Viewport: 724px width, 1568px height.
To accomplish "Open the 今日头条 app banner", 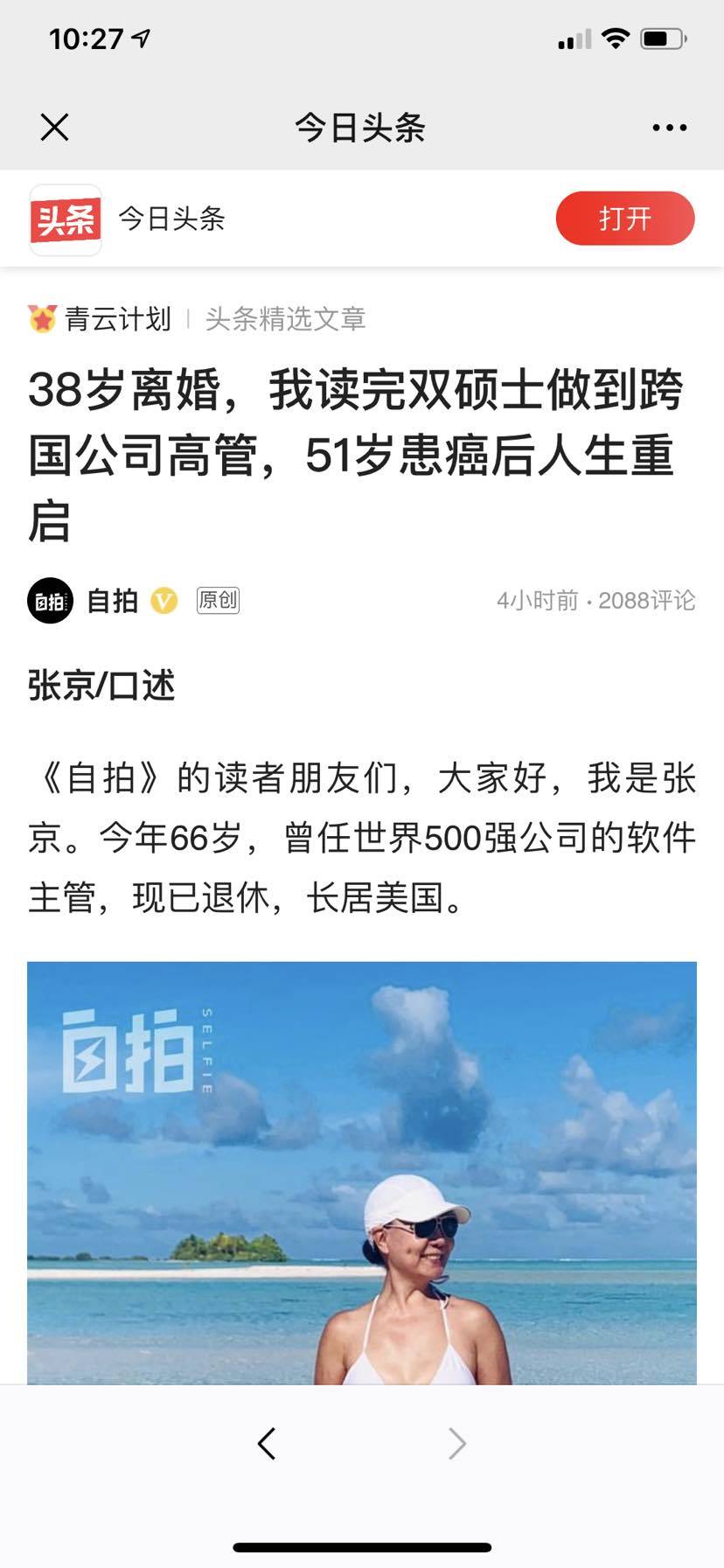I will pos(171,219).
